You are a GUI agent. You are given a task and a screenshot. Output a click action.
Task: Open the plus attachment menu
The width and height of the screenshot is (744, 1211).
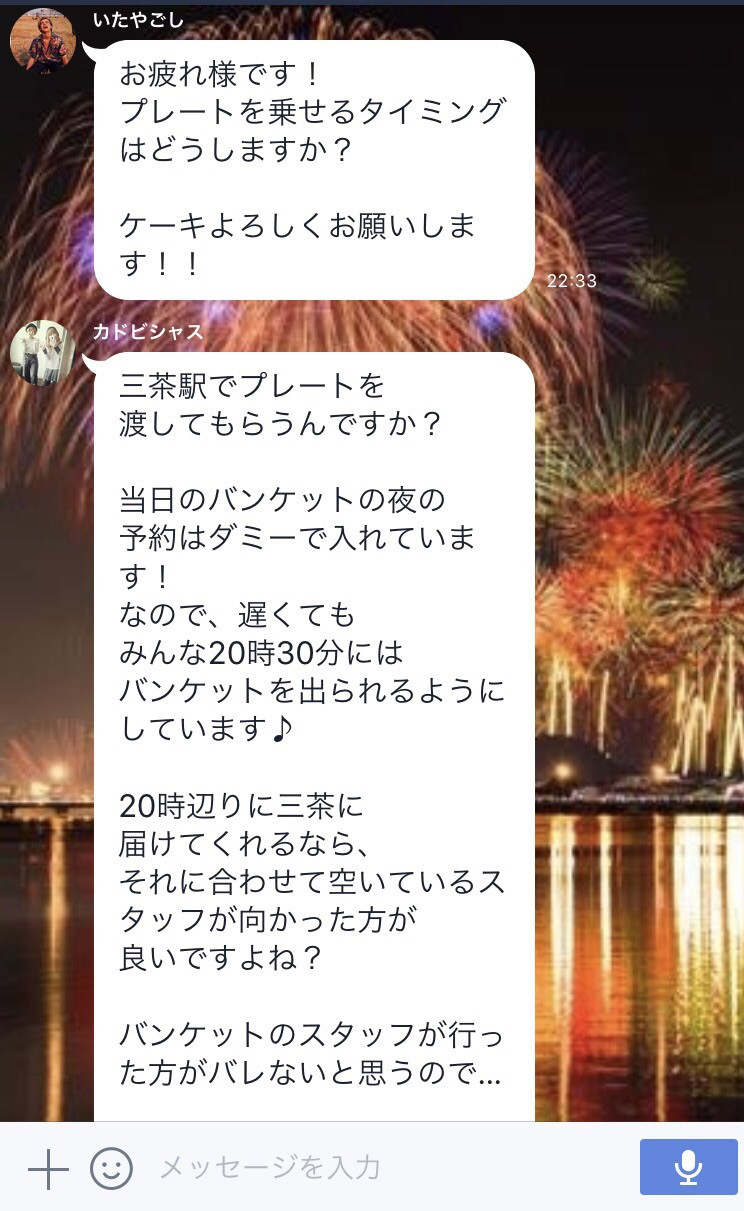[x=47, y=1168]
